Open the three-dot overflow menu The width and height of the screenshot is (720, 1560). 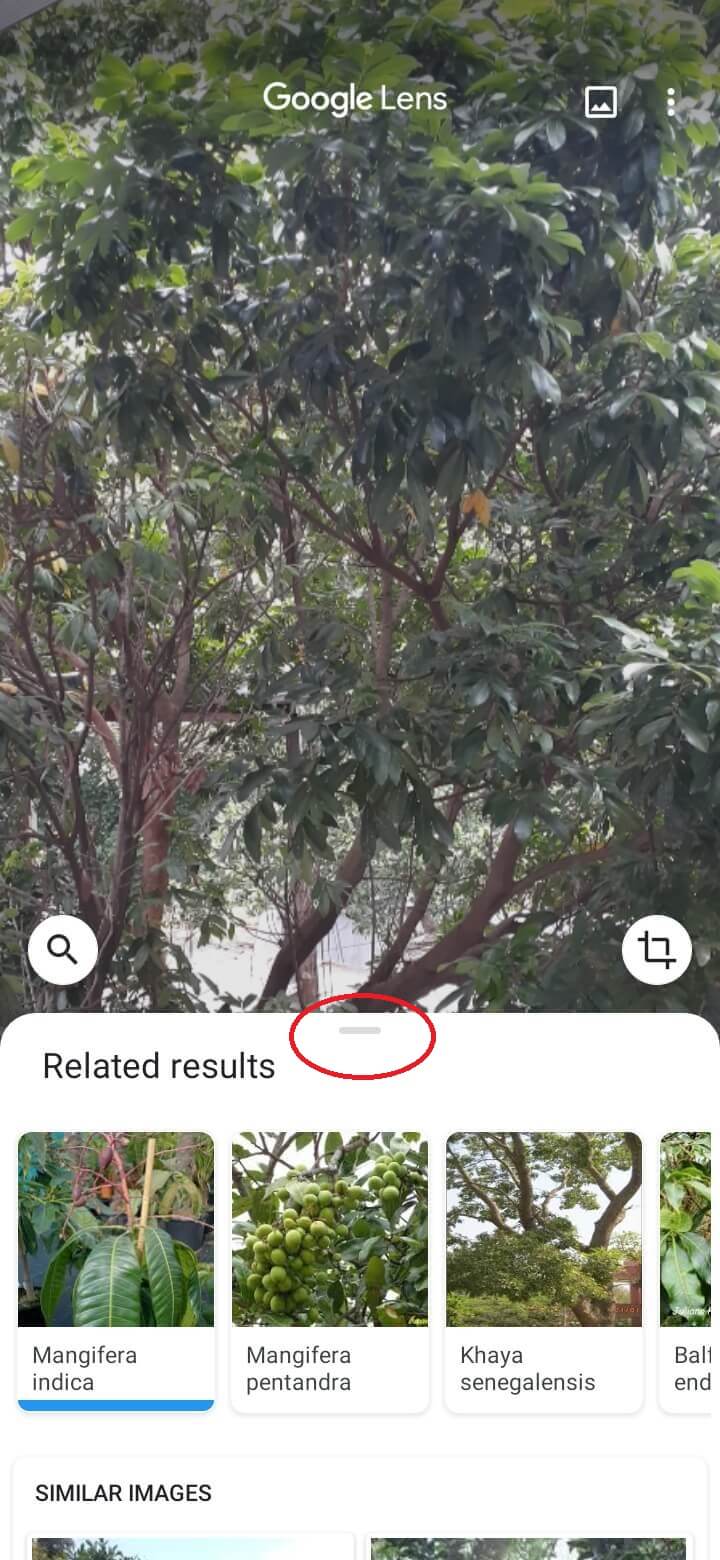click(670, 101)
